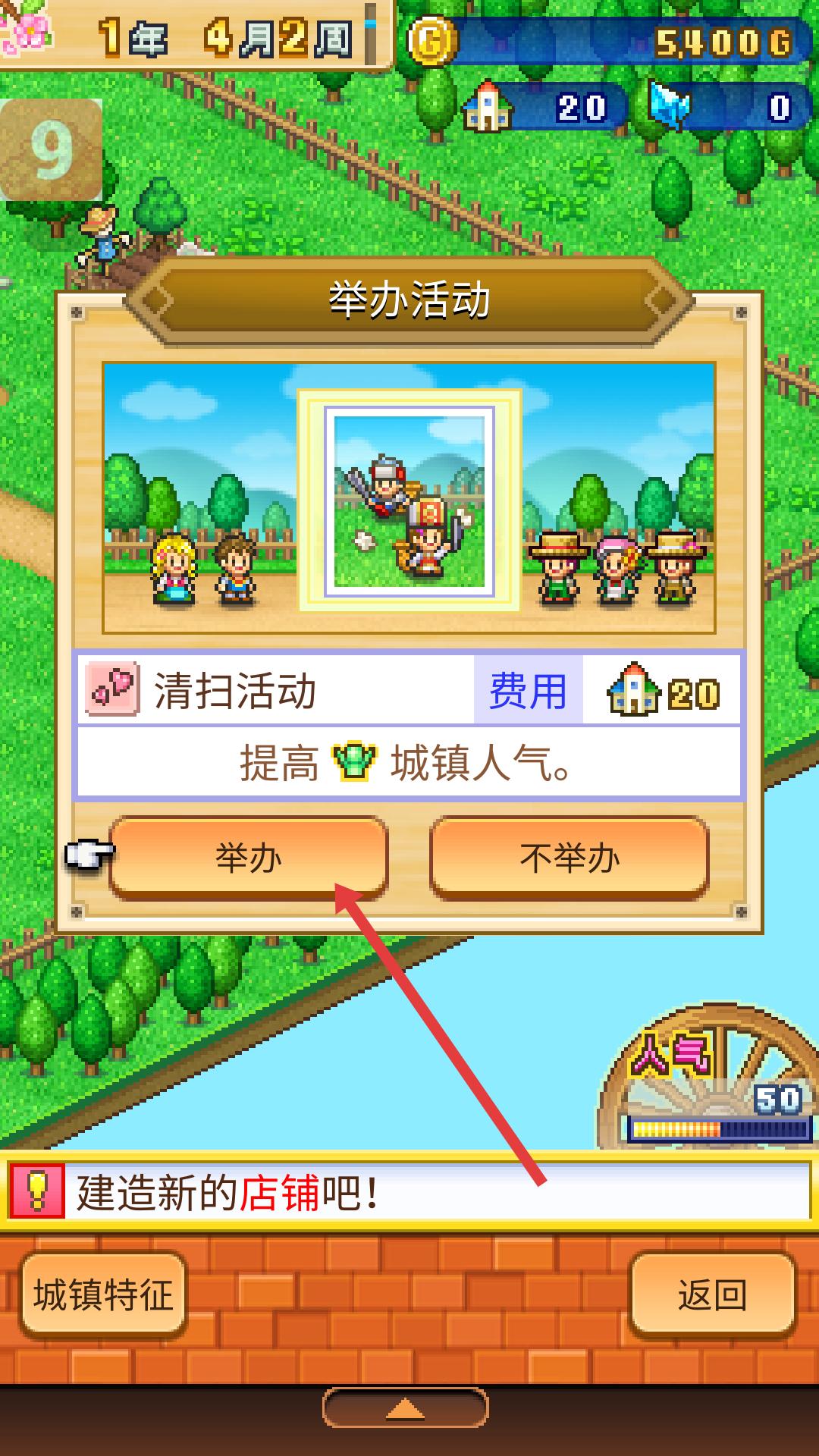Decline the event with 不举办

click(x=569, y=858)
